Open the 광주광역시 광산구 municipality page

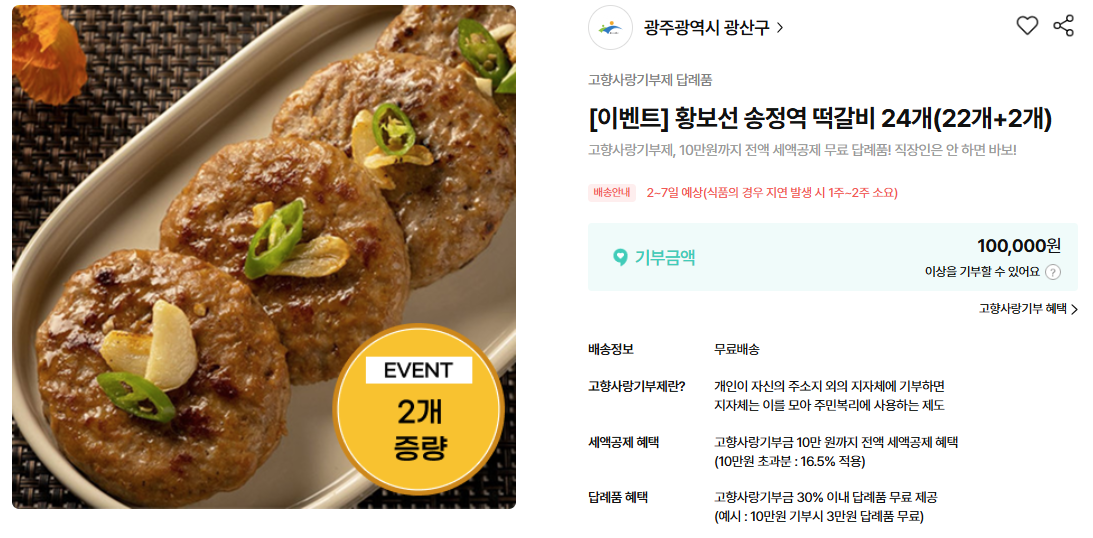point(713,27)
